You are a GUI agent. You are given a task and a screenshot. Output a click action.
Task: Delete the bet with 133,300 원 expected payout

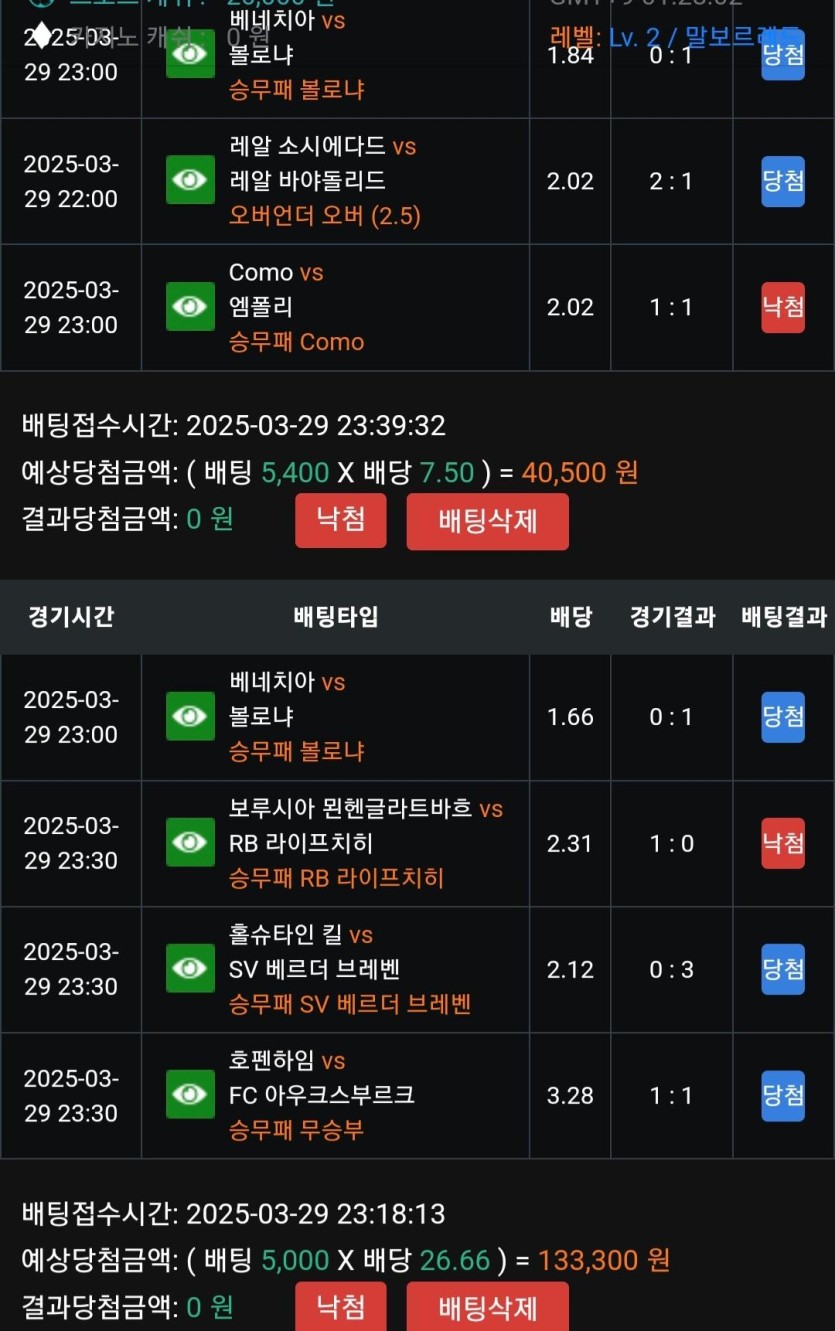click(x=487, y=1307)
